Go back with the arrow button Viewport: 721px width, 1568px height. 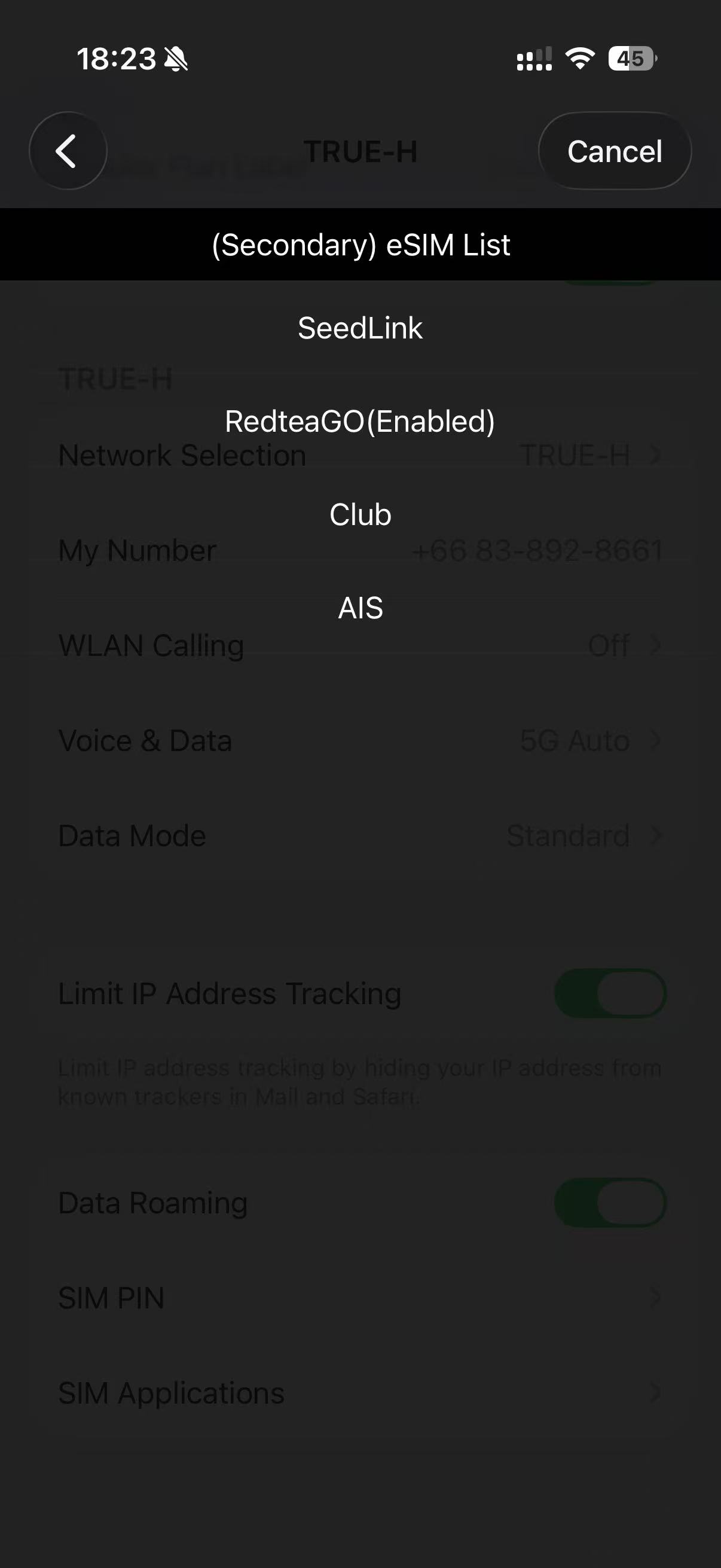click(68, 151)
